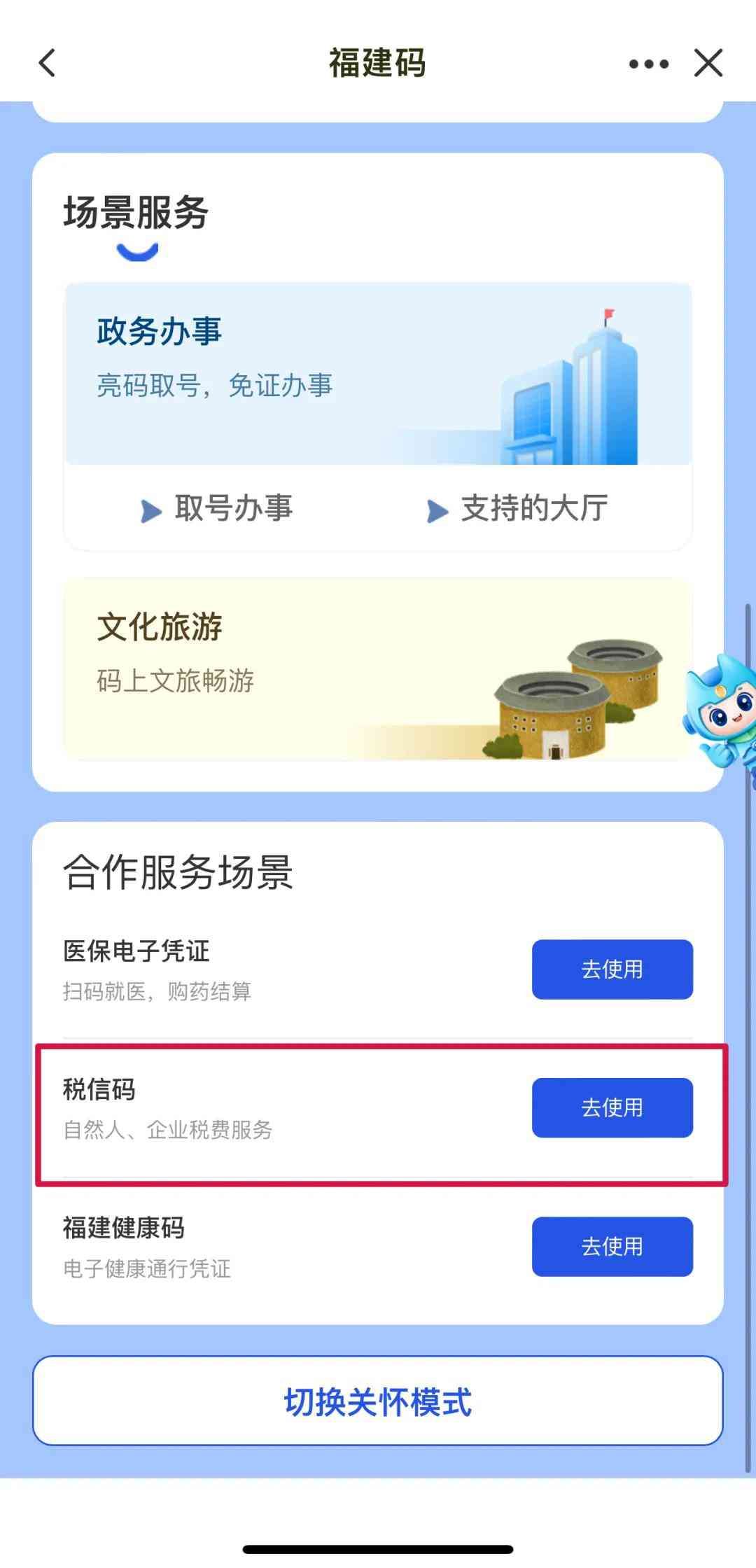
Task: Close the 福建码 mini program
Action: 708,63
